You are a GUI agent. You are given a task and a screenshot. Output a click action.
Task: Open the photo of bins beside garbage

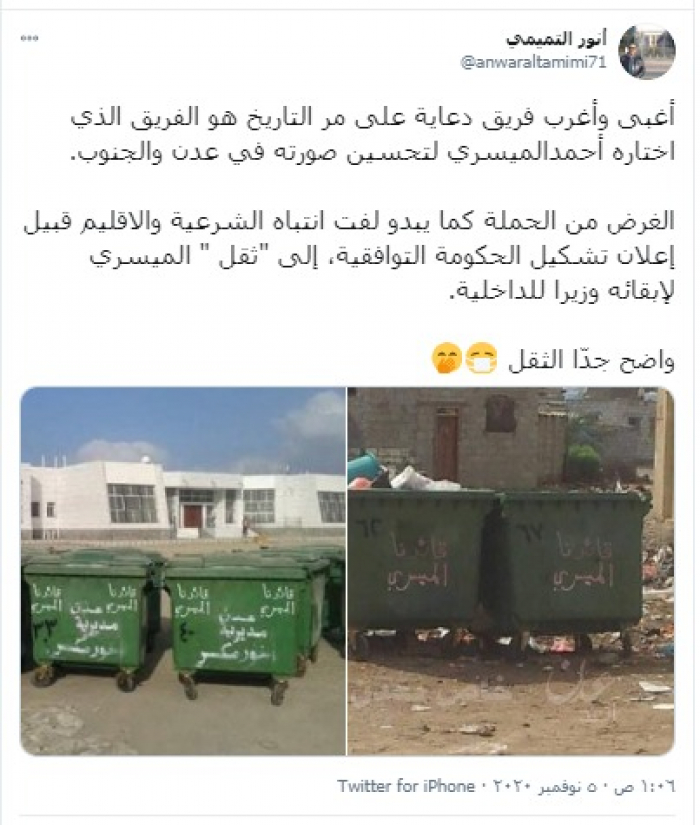pyautogui.click(x=510, y=570)
